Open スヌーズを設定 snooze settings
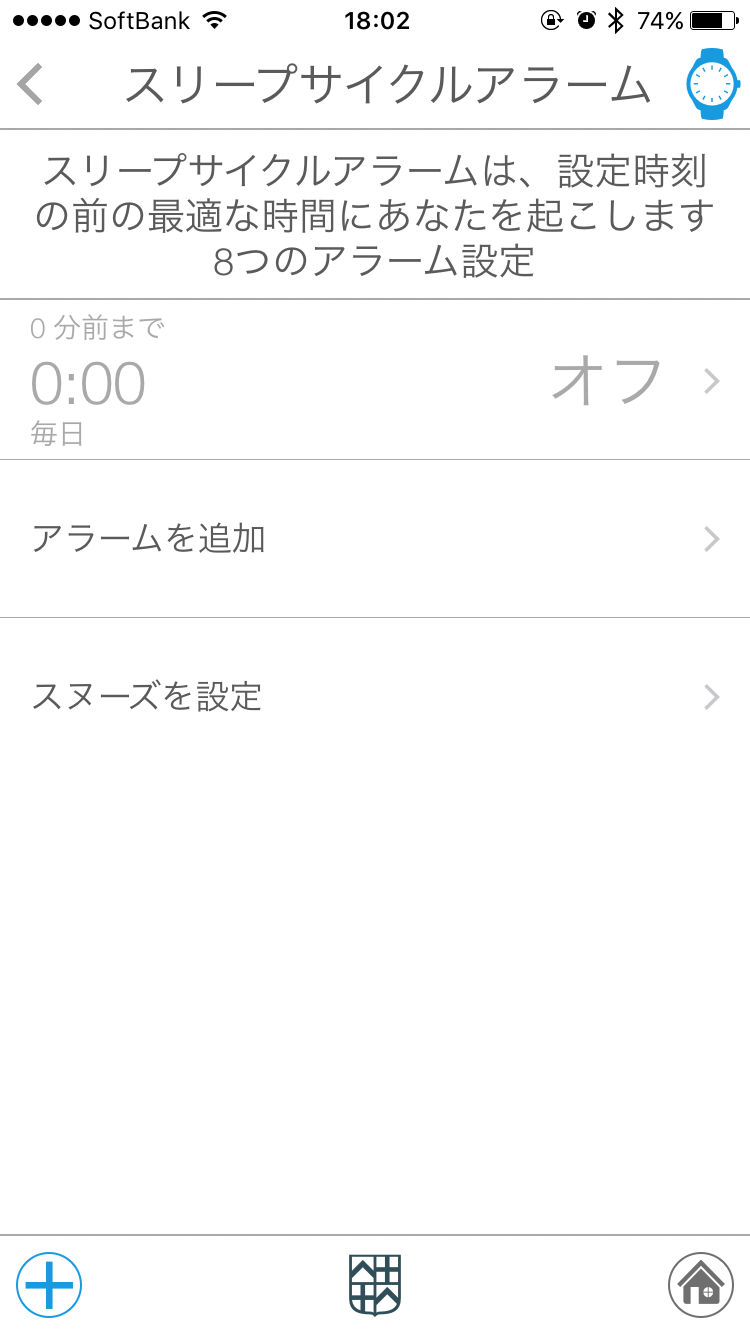750x1334 pixels. coord(375,696)
